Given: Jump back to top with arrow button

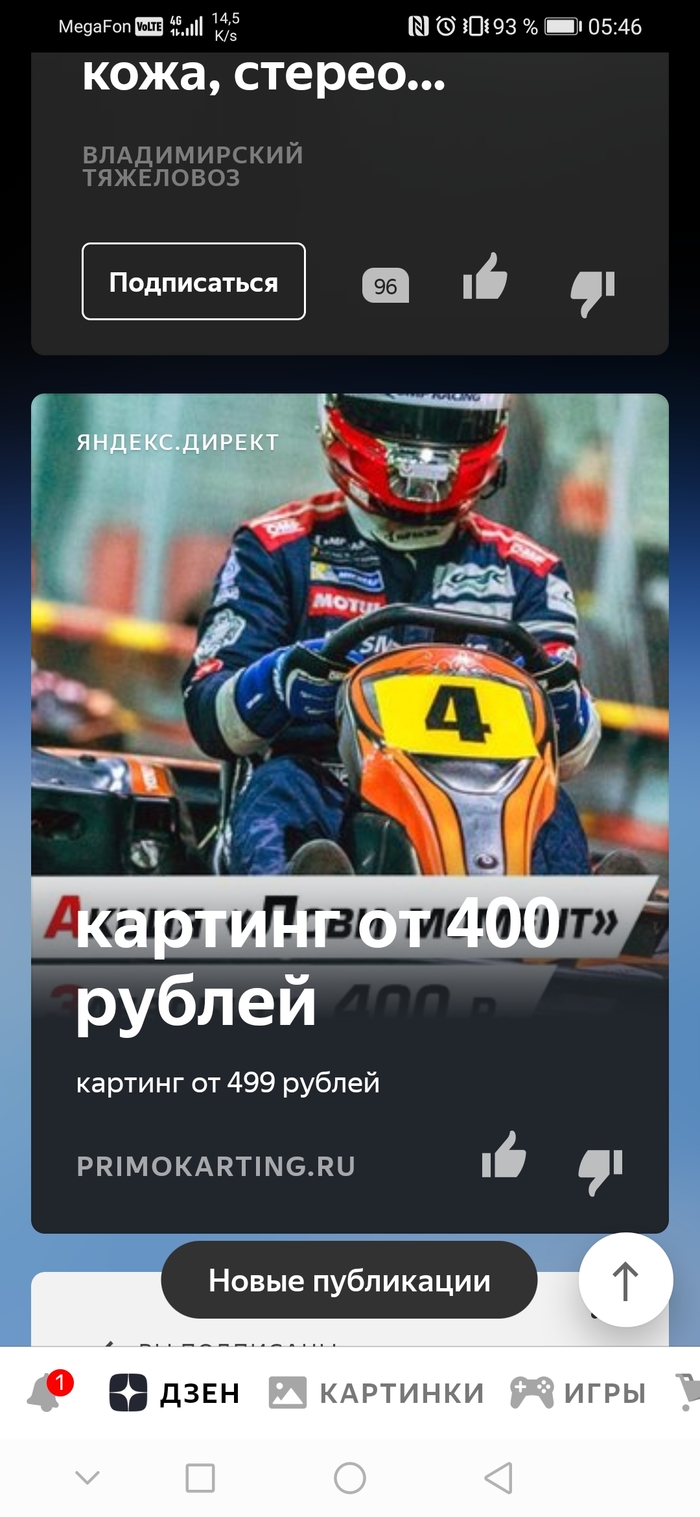Looking at the screenshot, I should (625, 1281).
